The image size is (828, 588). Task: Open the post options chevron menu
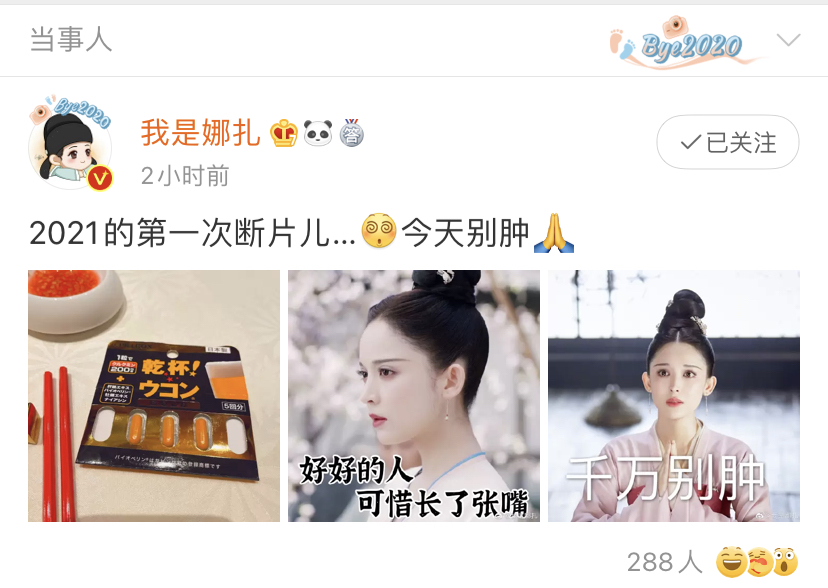(x=788, y=41)
